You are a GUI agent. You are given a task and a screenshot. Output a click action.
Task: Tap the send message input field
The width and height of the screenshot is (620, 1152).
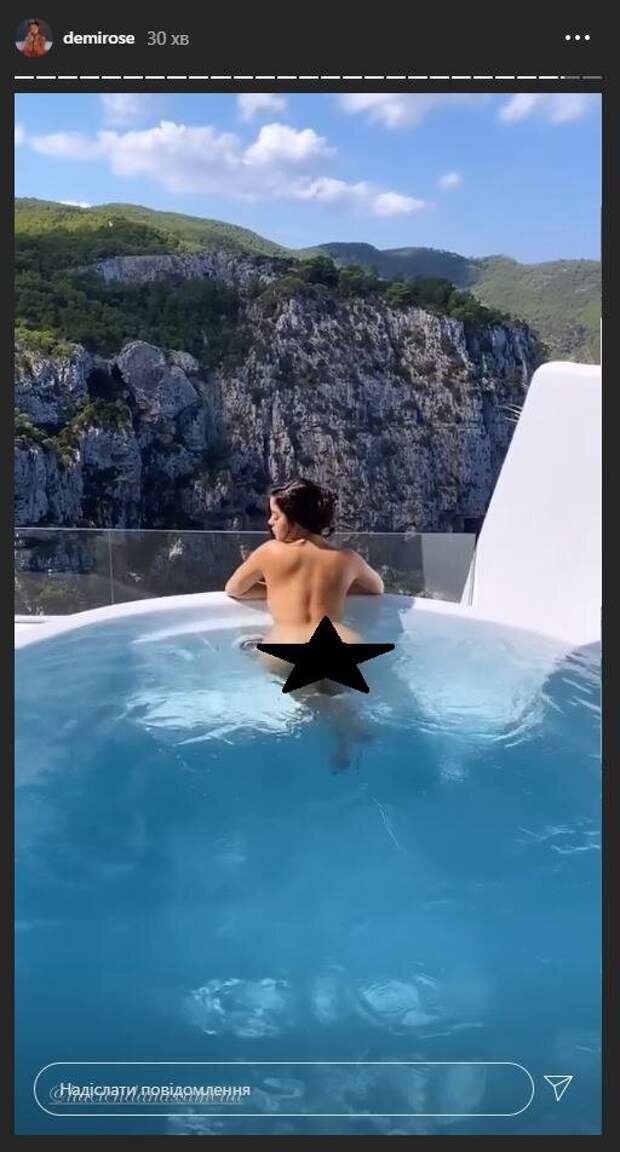[283, 1089]
